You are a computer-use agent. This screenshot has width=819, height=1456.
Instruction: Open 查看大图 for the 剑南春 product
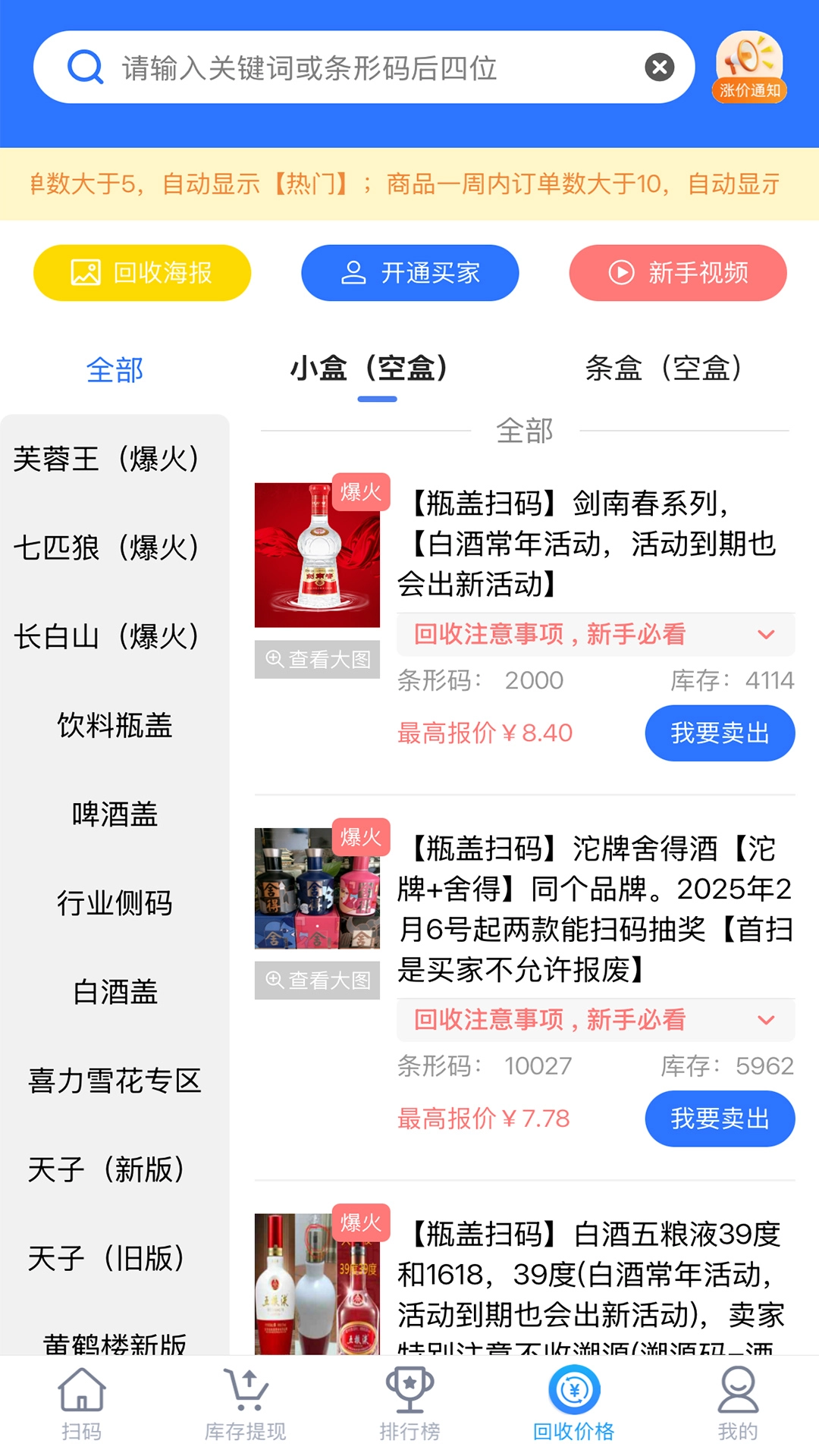point(316,659)
